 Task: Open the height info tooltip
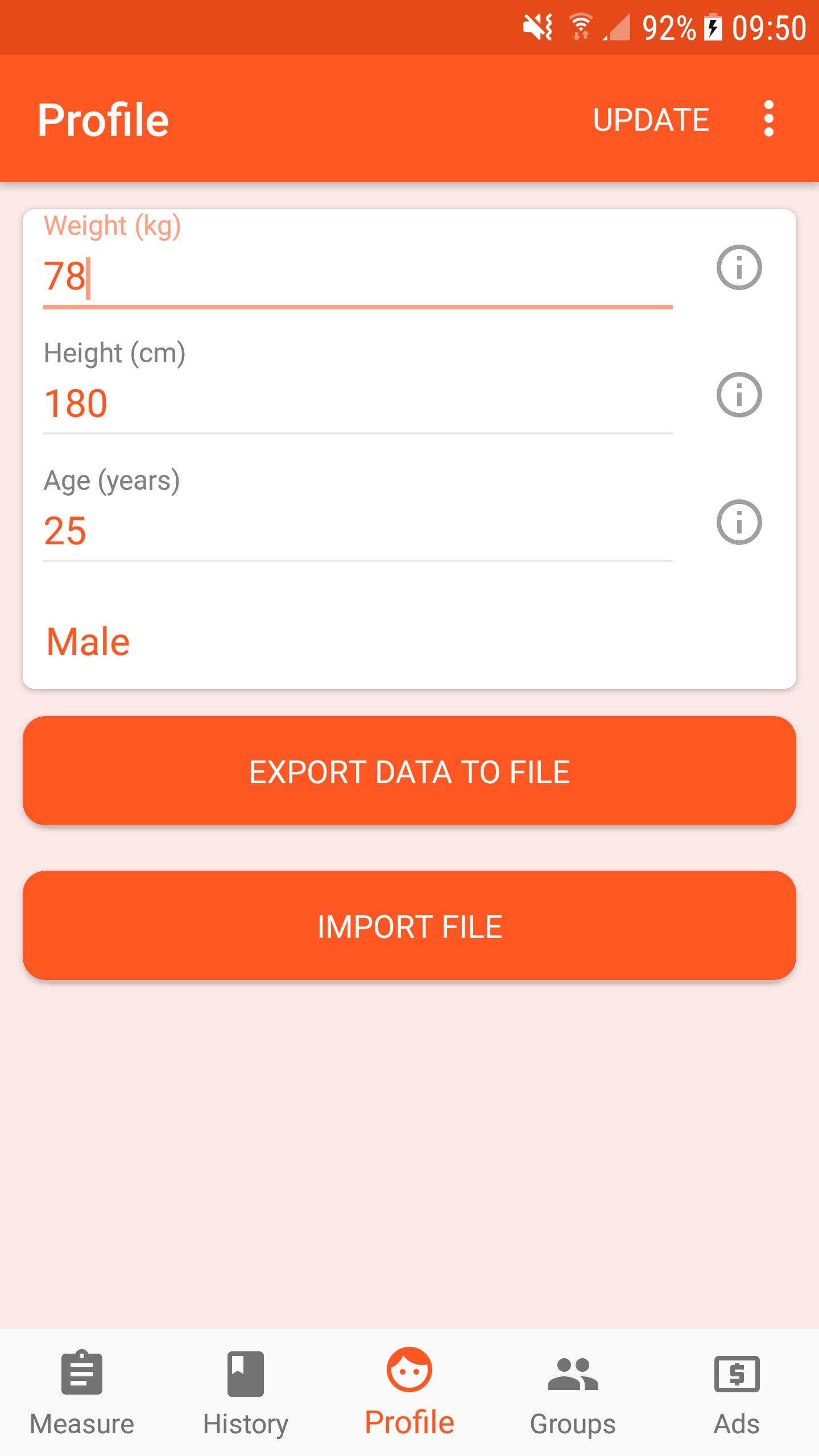click(x=739, y=394)
